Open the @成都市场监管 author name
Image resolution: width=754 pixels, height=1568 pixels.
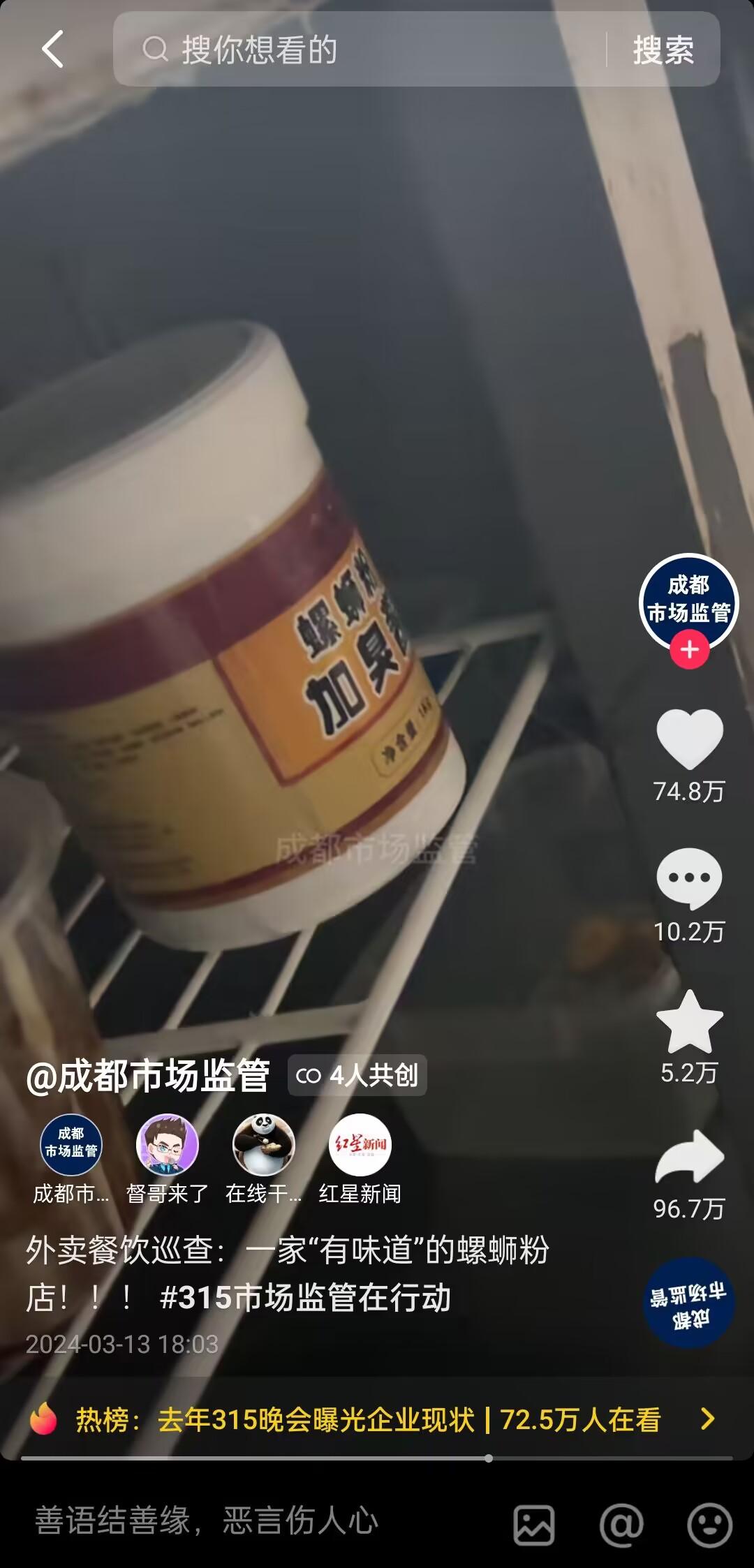pyautogui.click(x=148, y=1075)
